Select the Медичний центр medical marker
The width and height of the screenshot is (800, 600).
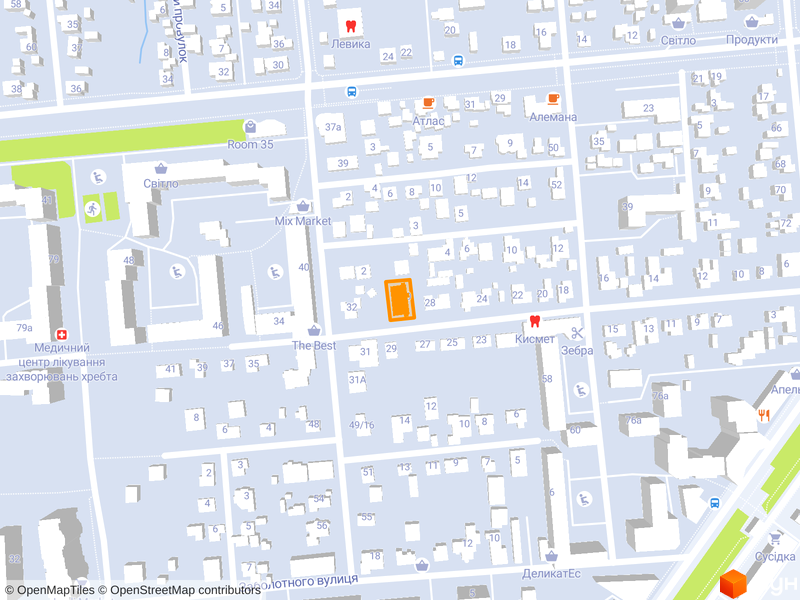click(62, 334)
